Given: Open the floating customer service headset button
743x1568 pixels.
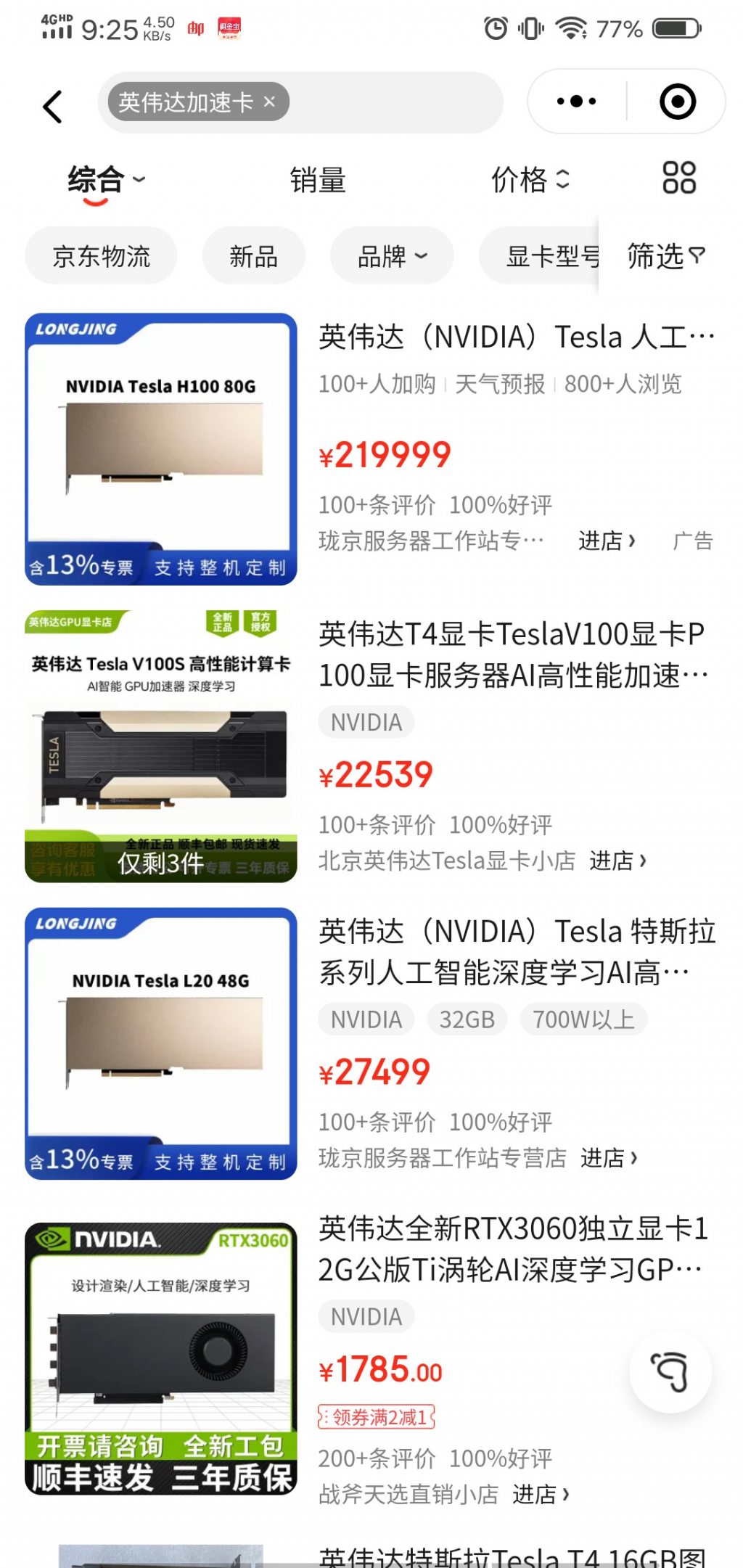Looking at the screenshot, I should coord(670,1371).
